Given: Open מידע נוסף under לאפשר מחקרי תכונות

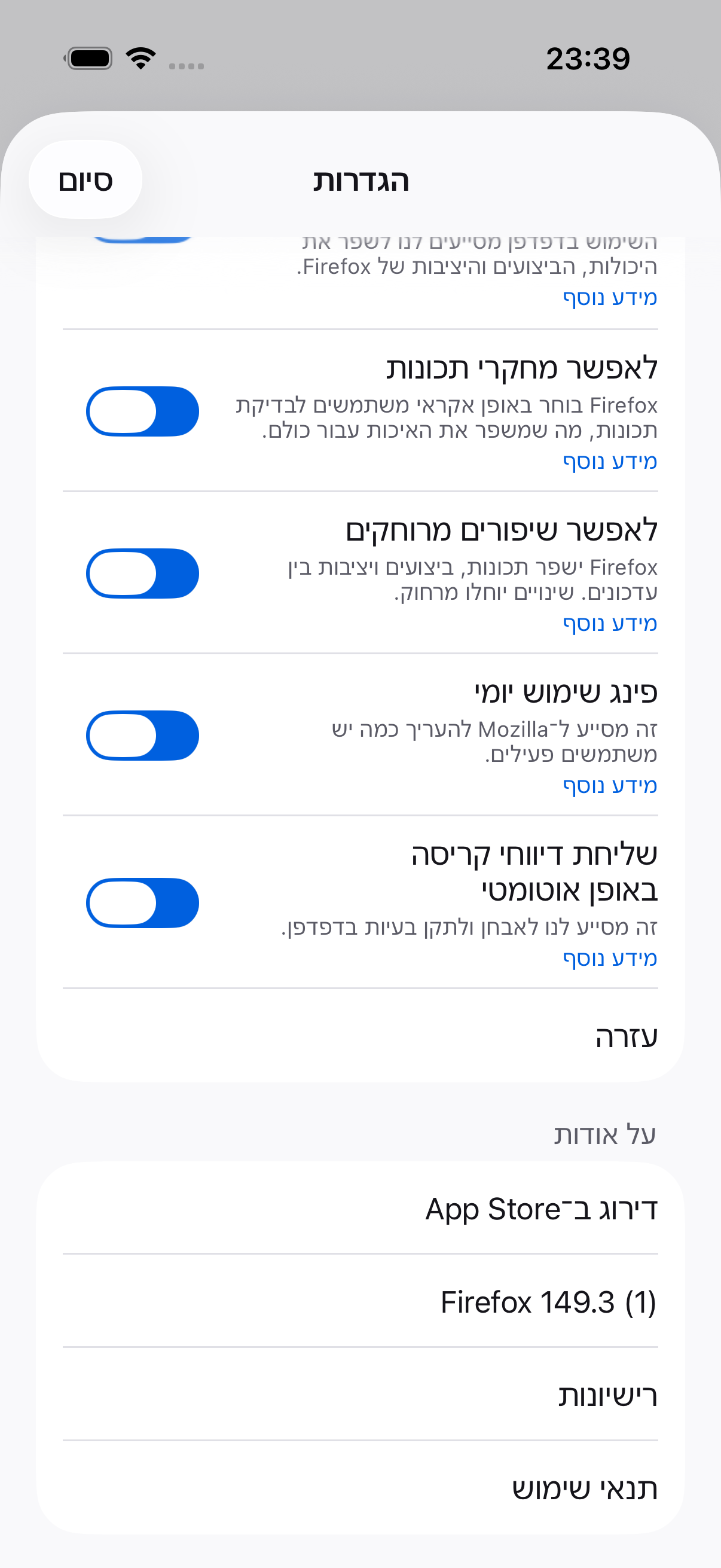Looking at the screenshot, I should [610, 462].
